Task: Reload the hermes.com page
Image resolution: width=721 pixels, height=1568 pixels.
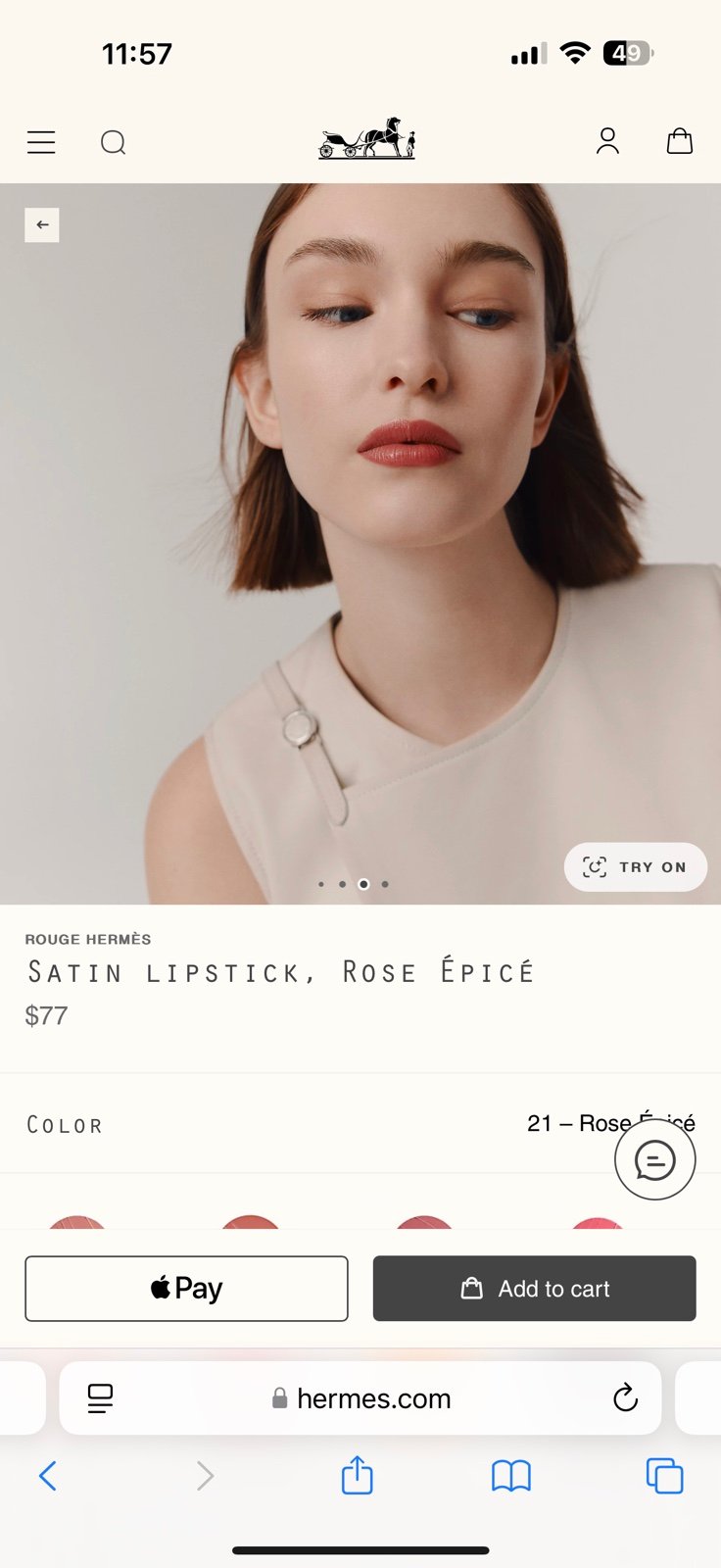Action: pyautogui.click(x=625, y=1398)
